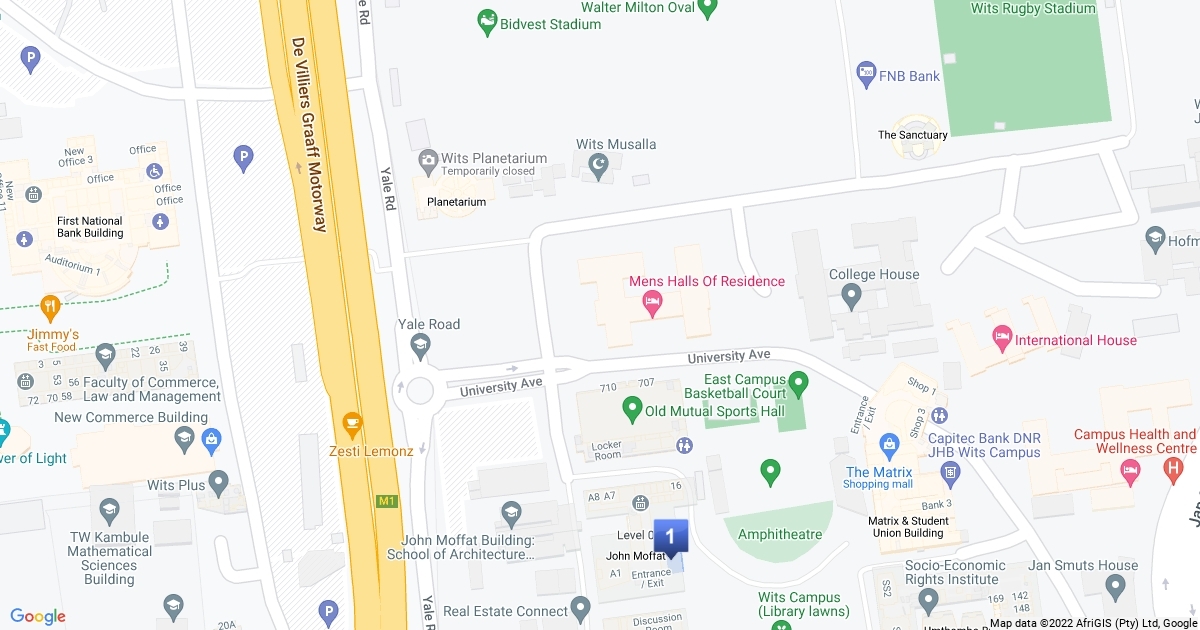Tap the blue marker numbered 1
1200x630 pixels.
pos(671,536)
